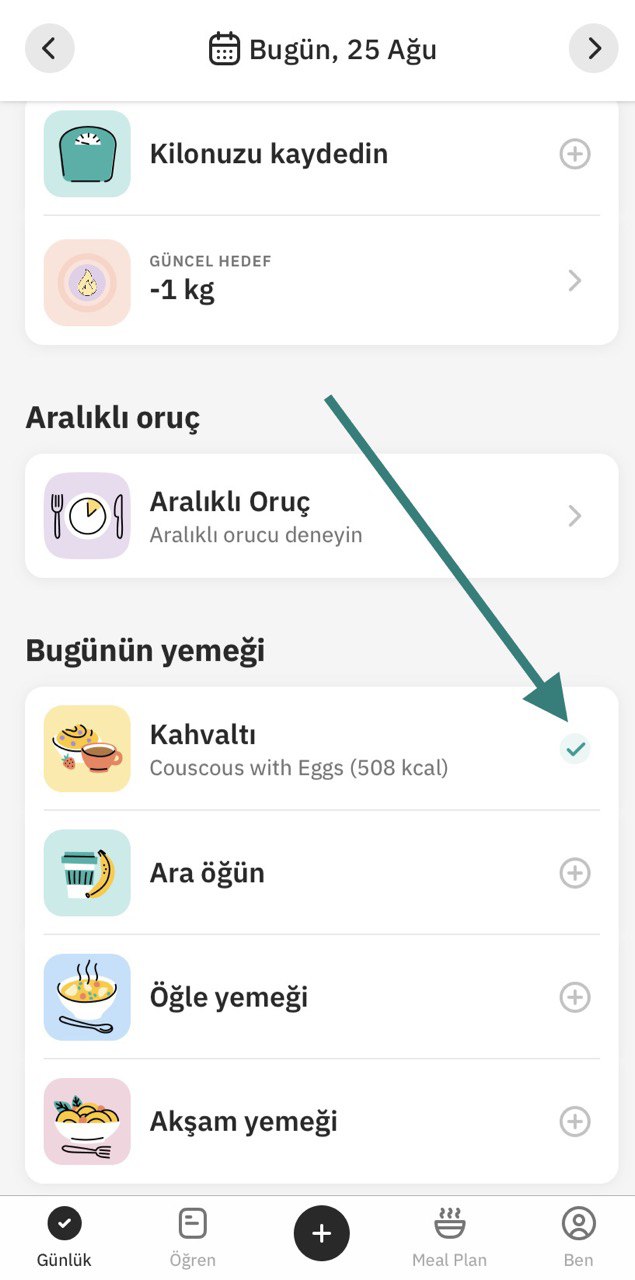The height and width of the screenshot is (1280, 635).
Task: Go to the previous day
Action: point(50,48)
